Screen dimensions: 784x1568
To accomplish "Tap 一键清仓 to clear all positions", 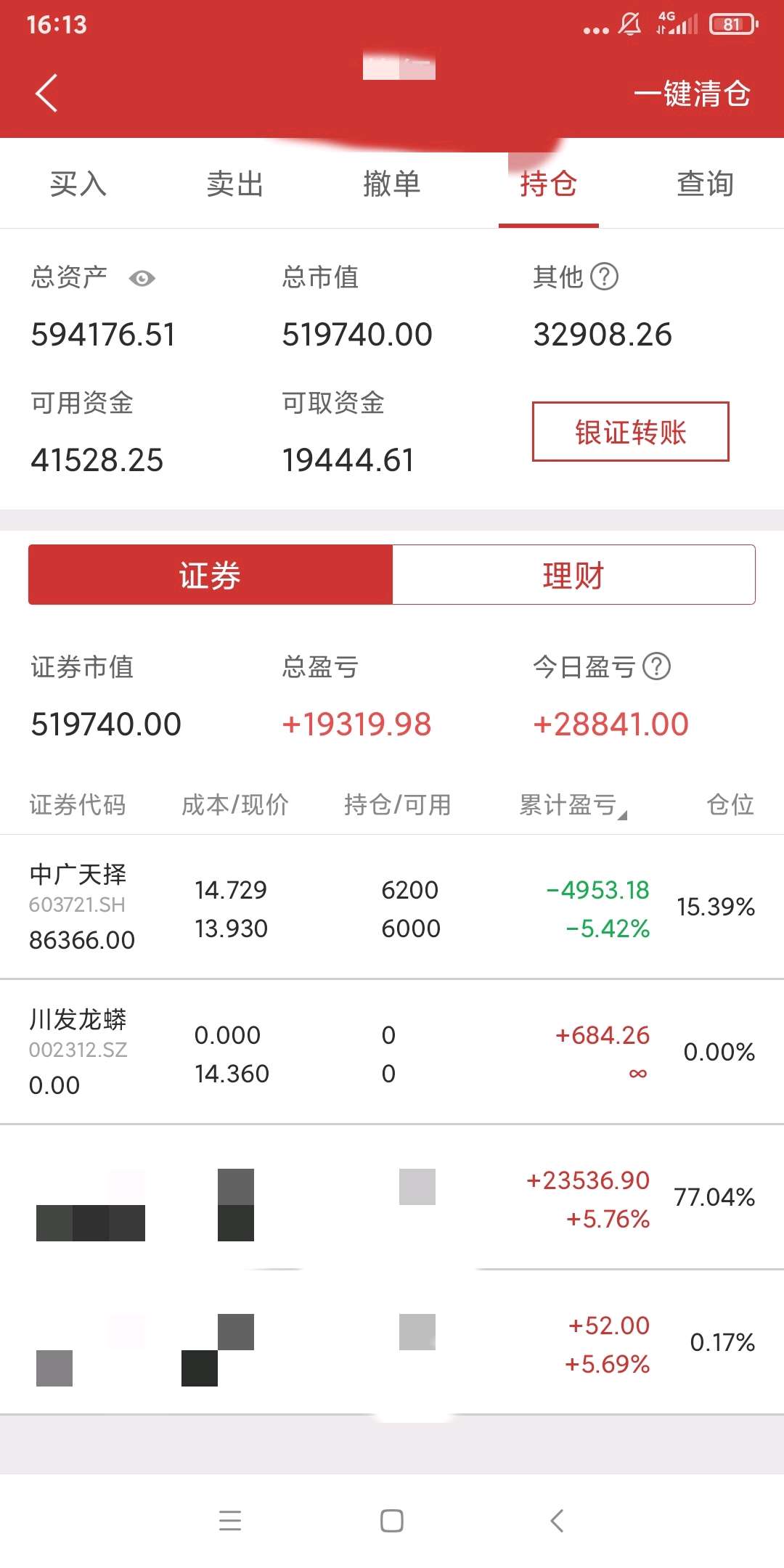I will (692, 94).
